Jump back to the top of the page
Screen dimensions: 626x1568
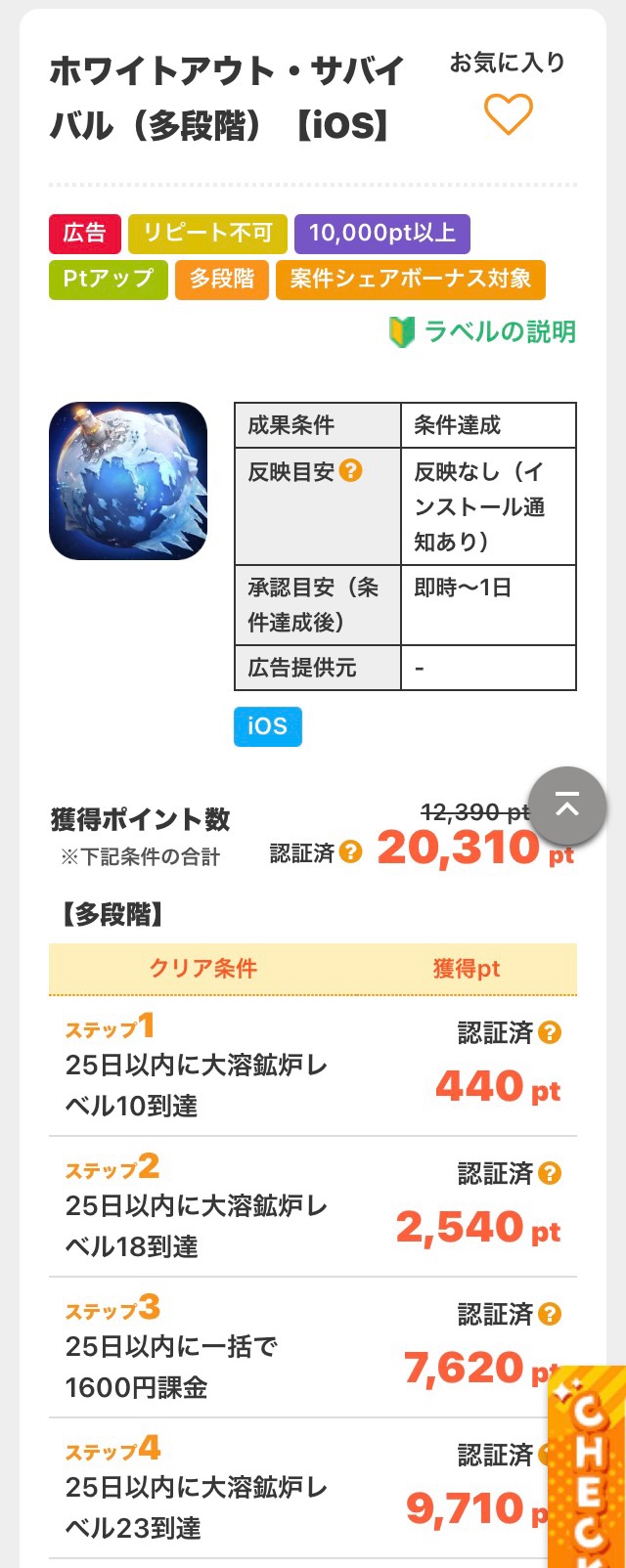pos(567,806)
